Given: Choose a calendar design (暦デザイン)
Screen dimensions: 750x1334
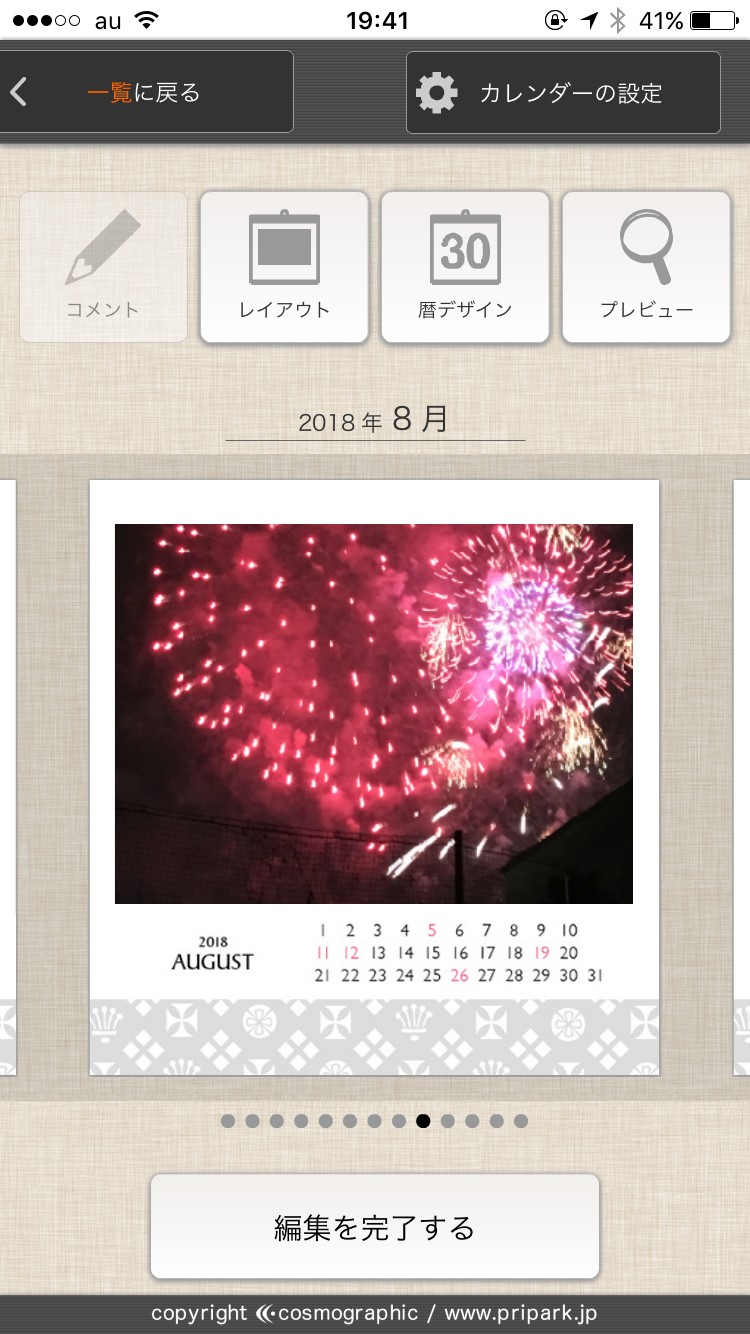Looking at the screenshot, I should [x=465, y=267].
